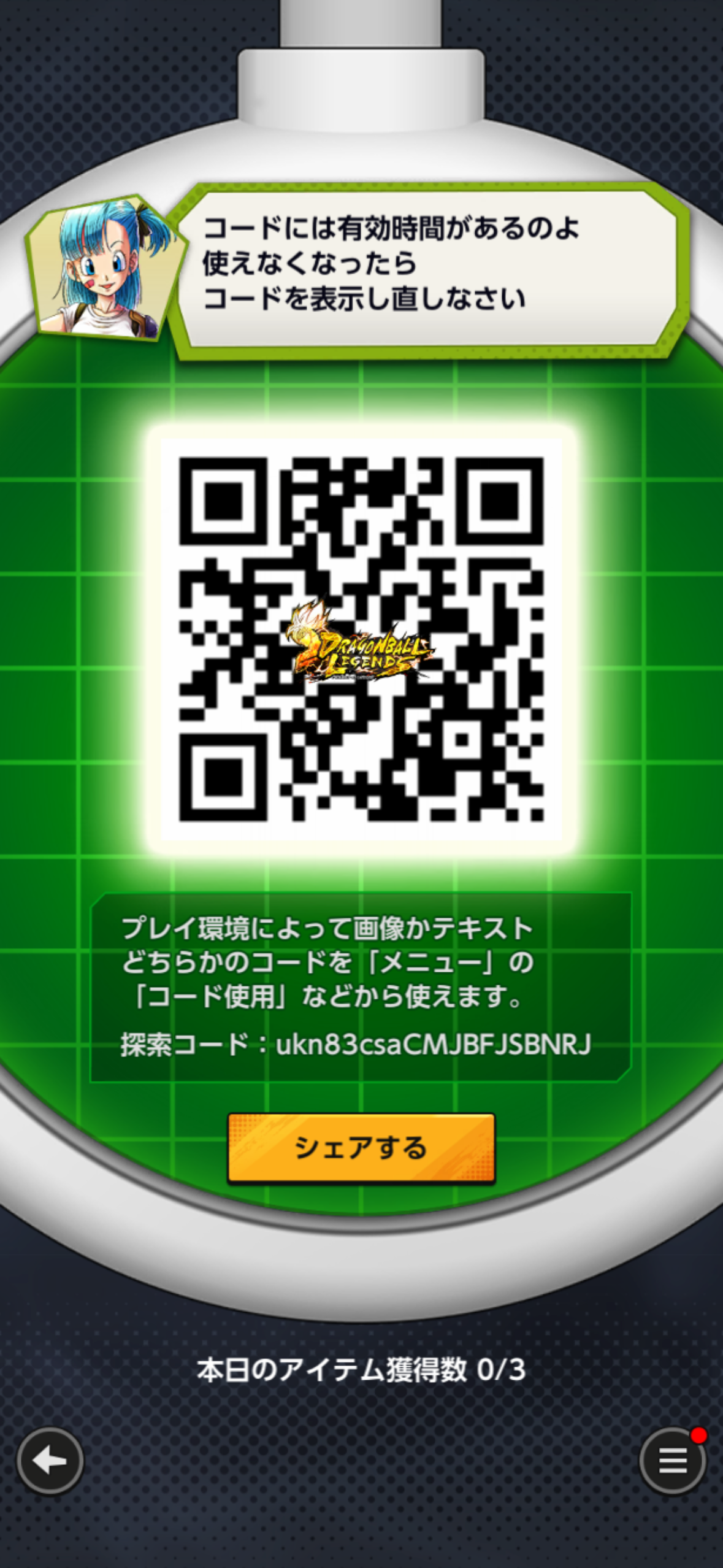This screenshot has width=723, height=1568.
Task: Go back with the arrow button
Action: point(50,1461)
